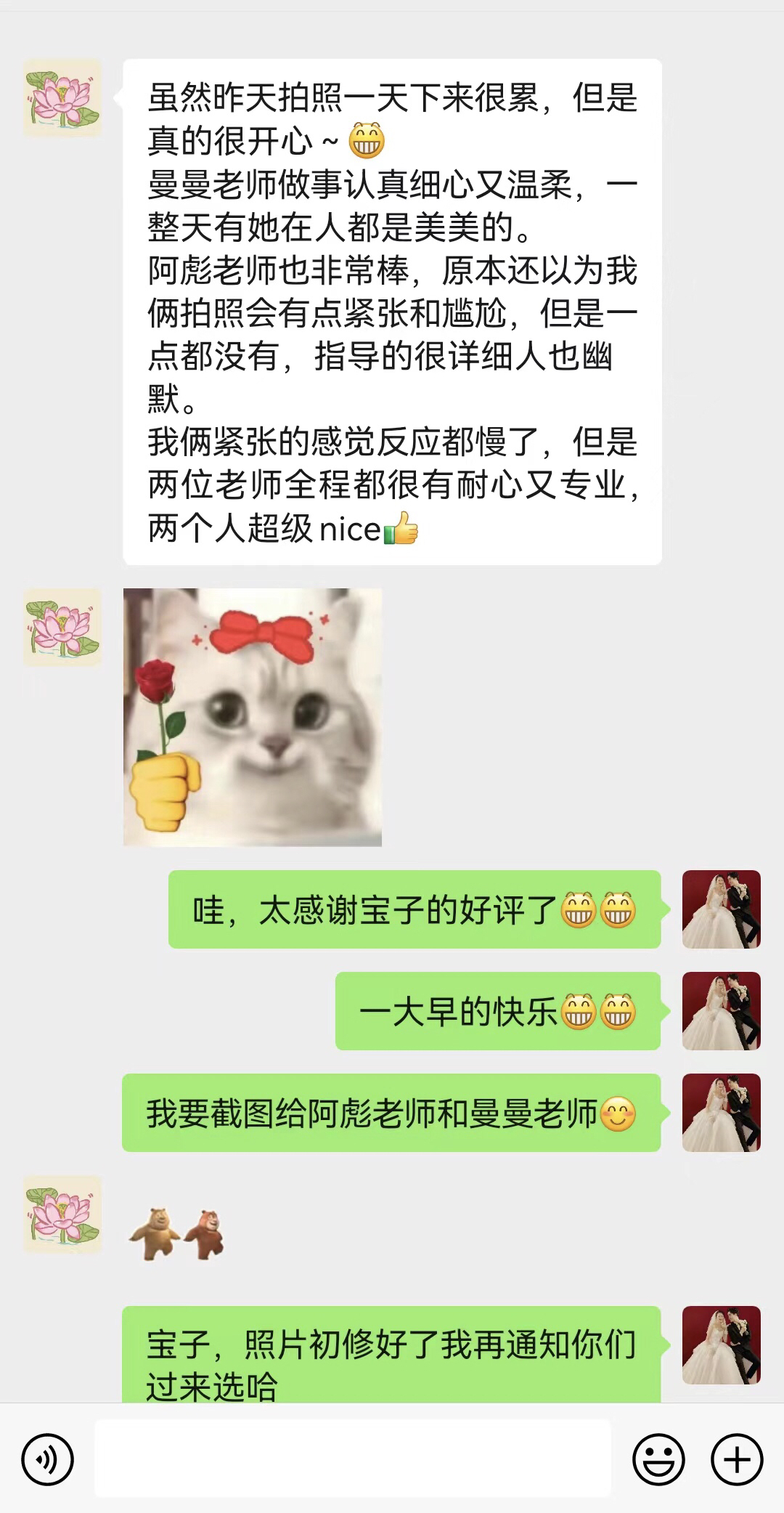Open the dancing bears sticker
The height and width of the screenshot is (1513, 784).
point(176,1233)
